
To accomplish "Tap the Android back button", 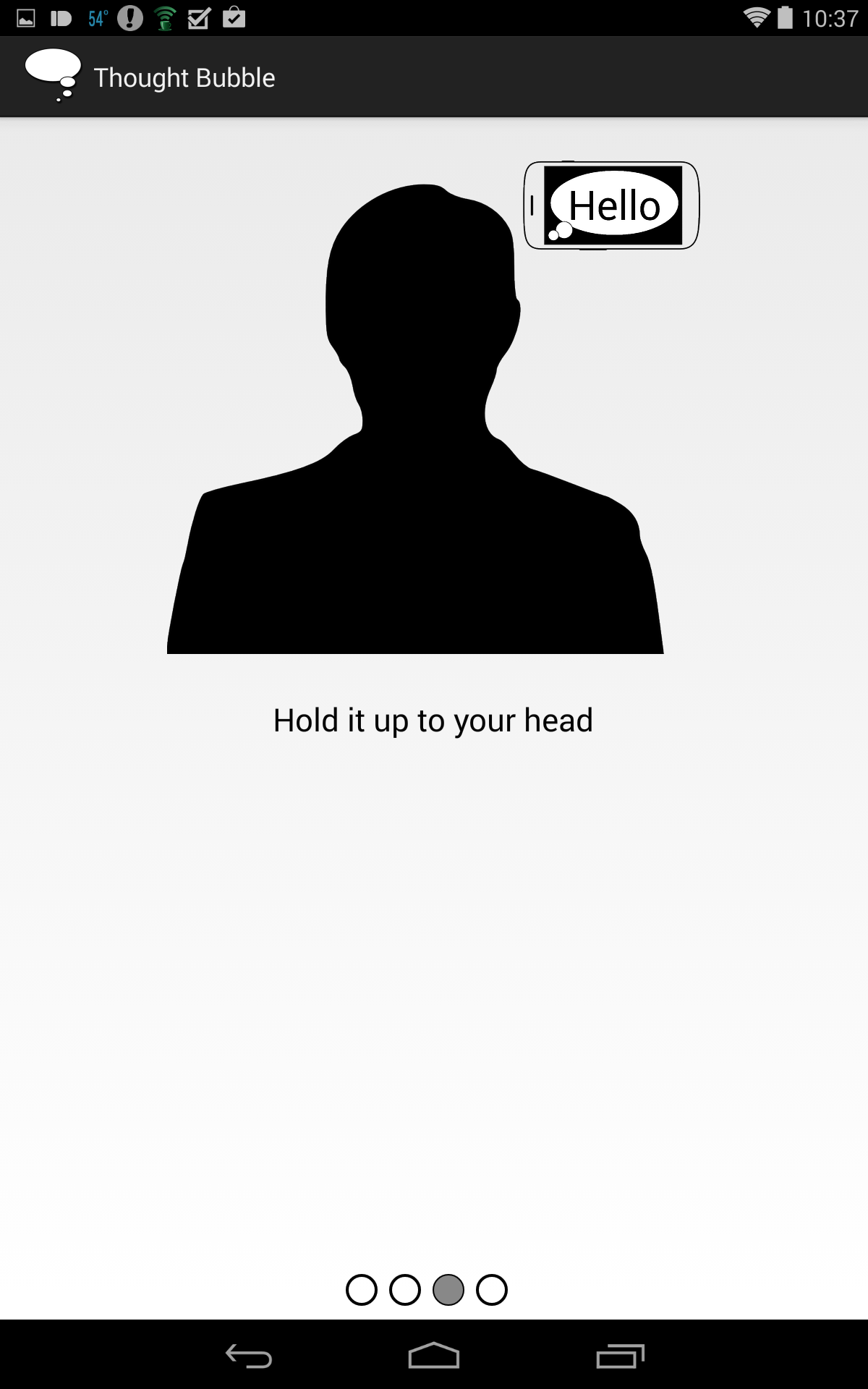I will tap(249, 1356).
